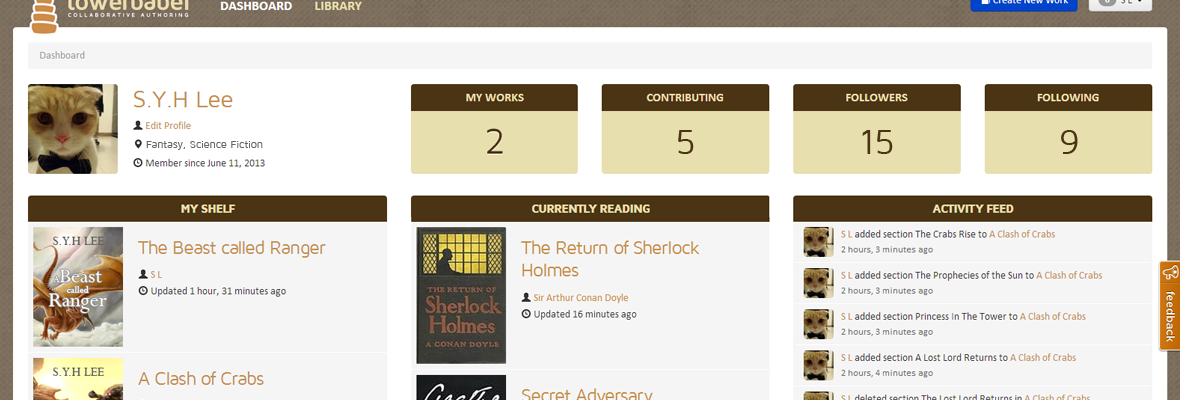Switch to the Library tab
This screenshot has width=1180, height=400.
click(338, 6)
